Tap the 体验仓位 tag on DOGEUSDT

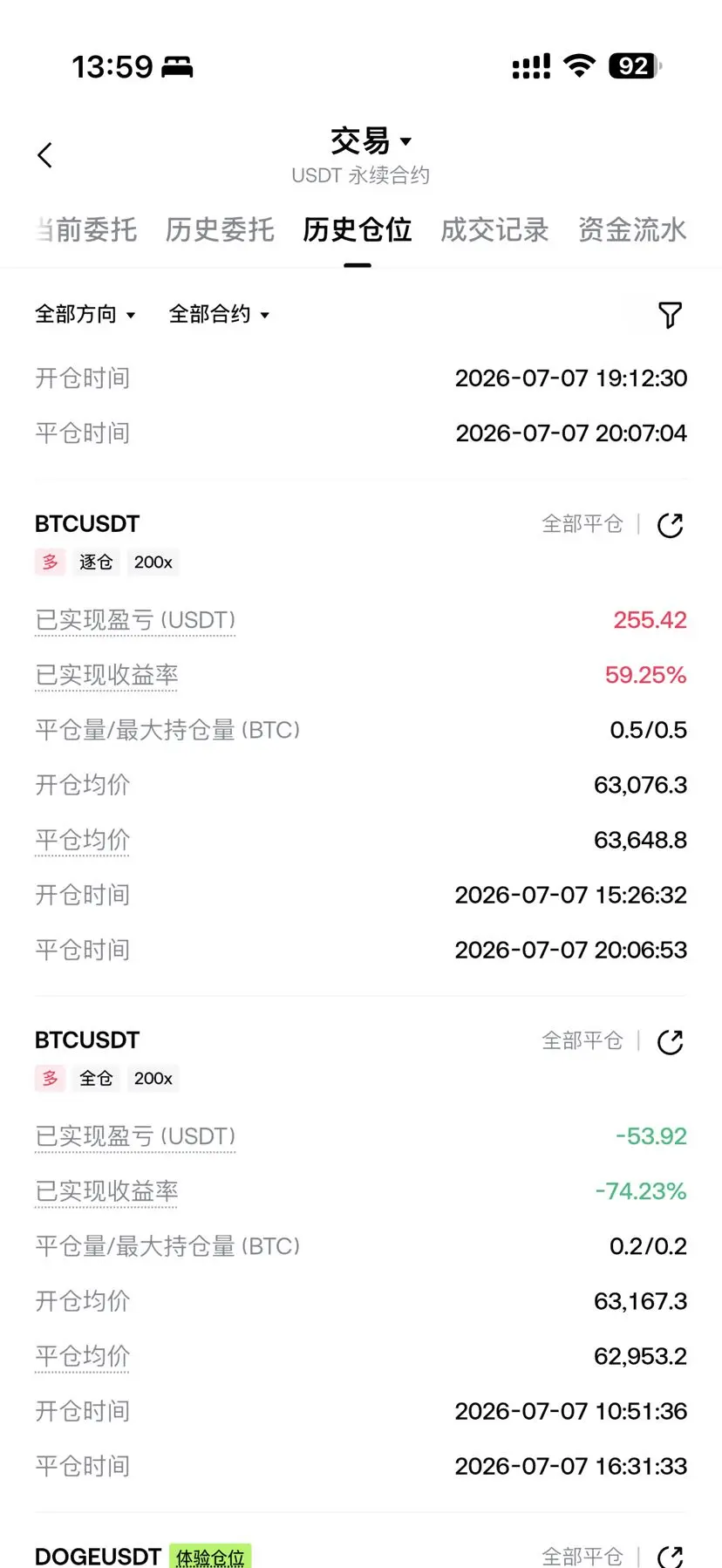[210, 1557]
